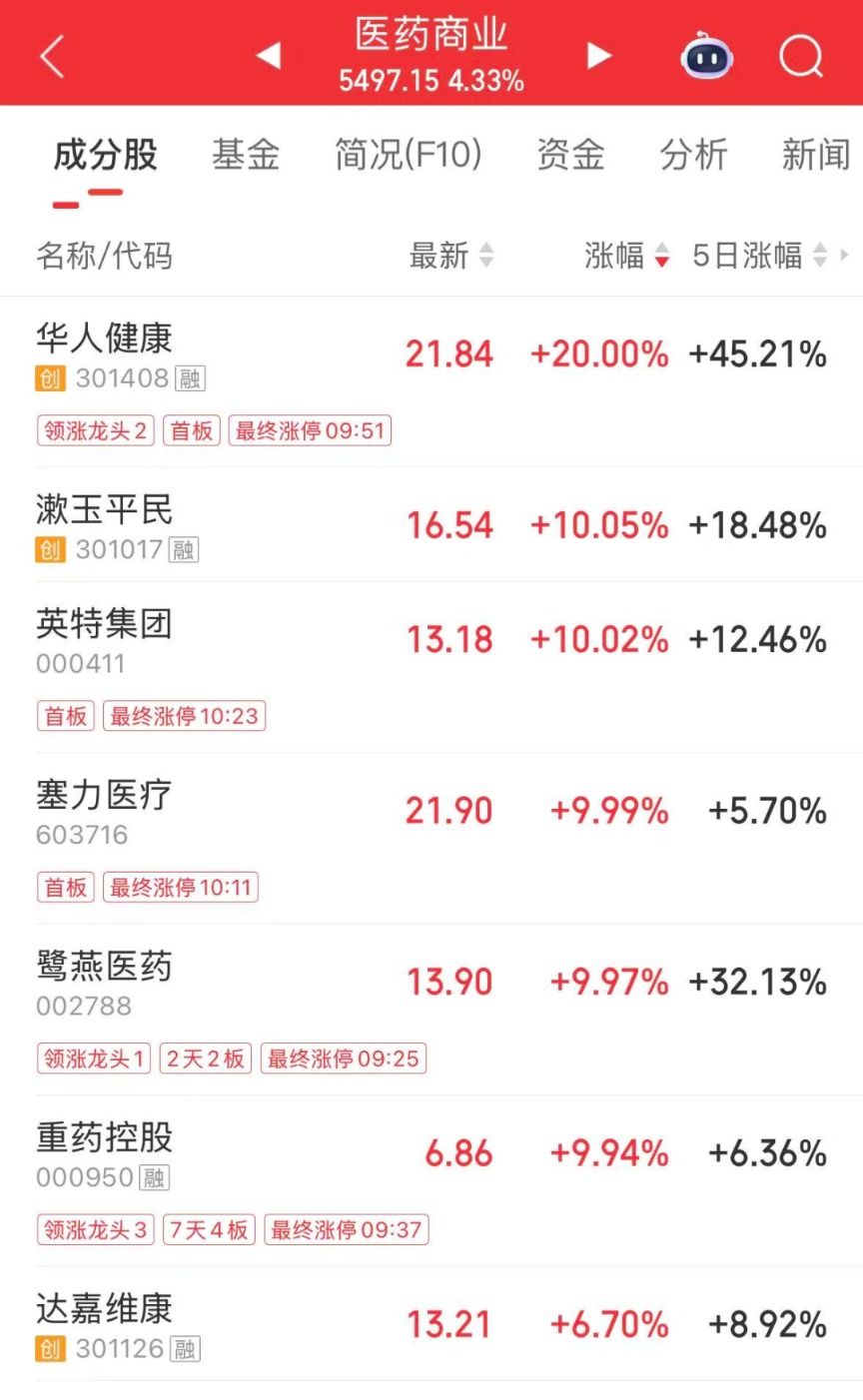This screenshot has height=1400, width=863.
Task: Switch to the next sector with right triangle
Action: click(x=598, y=56)
